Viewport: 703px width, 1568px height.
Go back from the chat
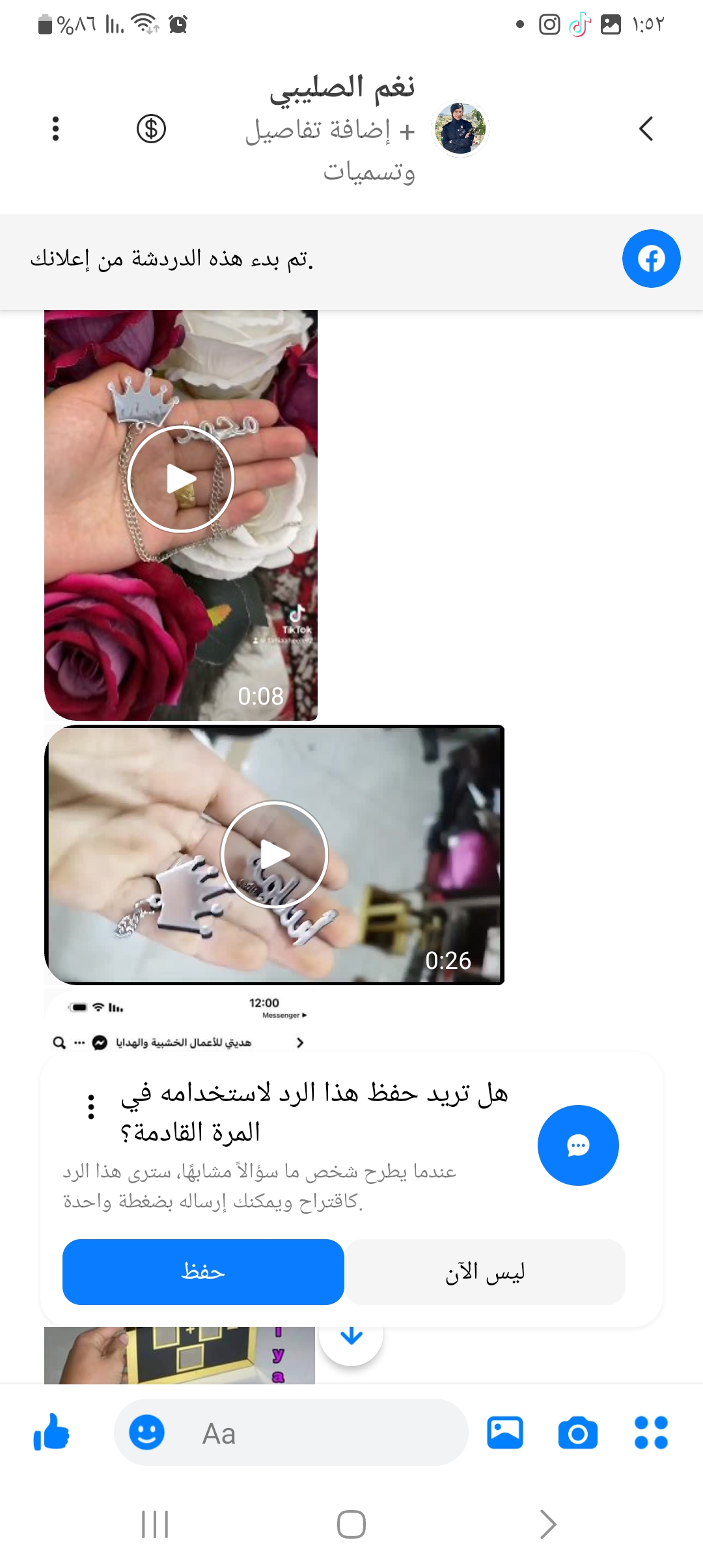click(646, 129)
